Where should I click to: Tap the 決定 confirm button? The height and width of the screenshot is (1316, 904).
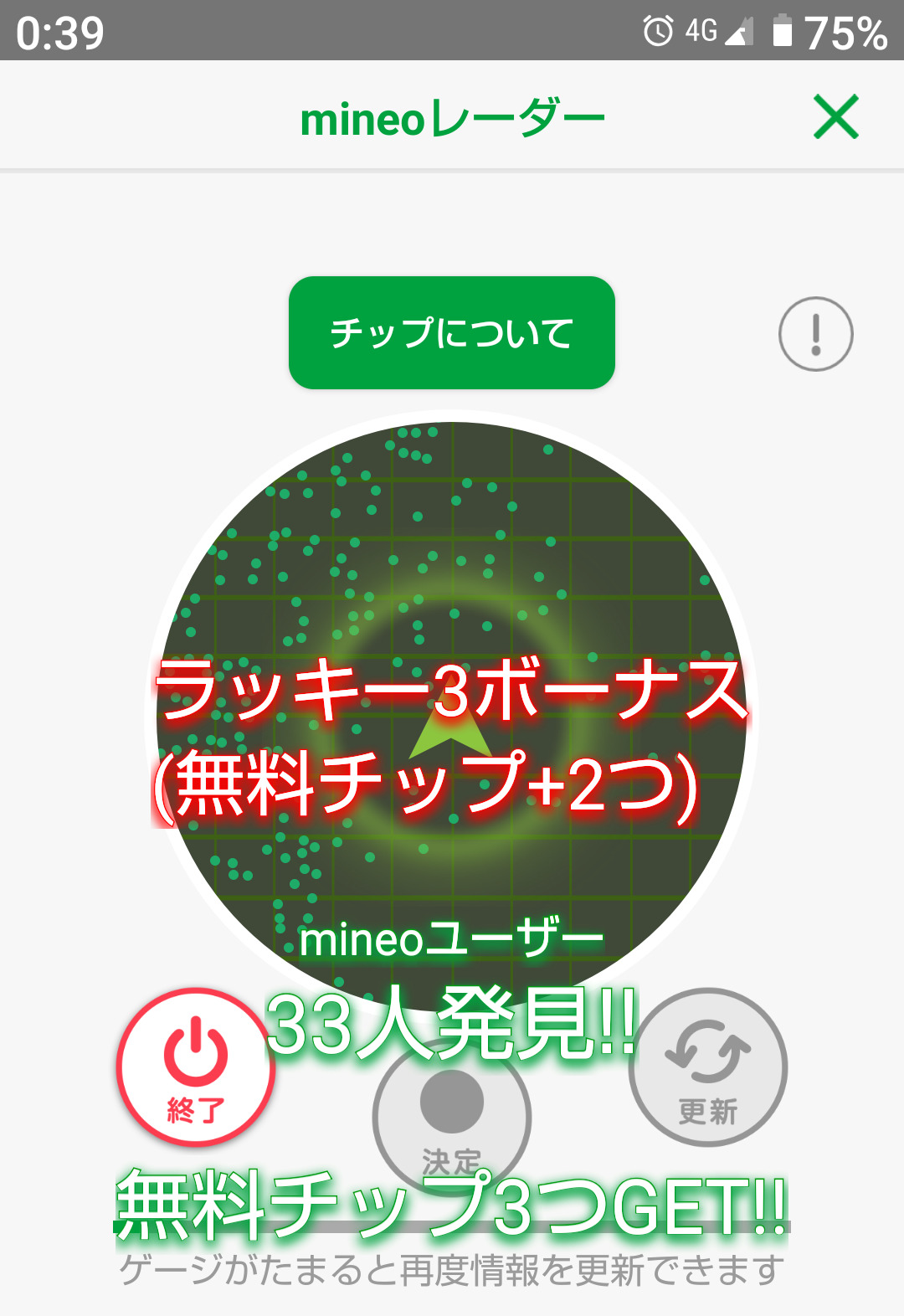(x=452, y=1117)
